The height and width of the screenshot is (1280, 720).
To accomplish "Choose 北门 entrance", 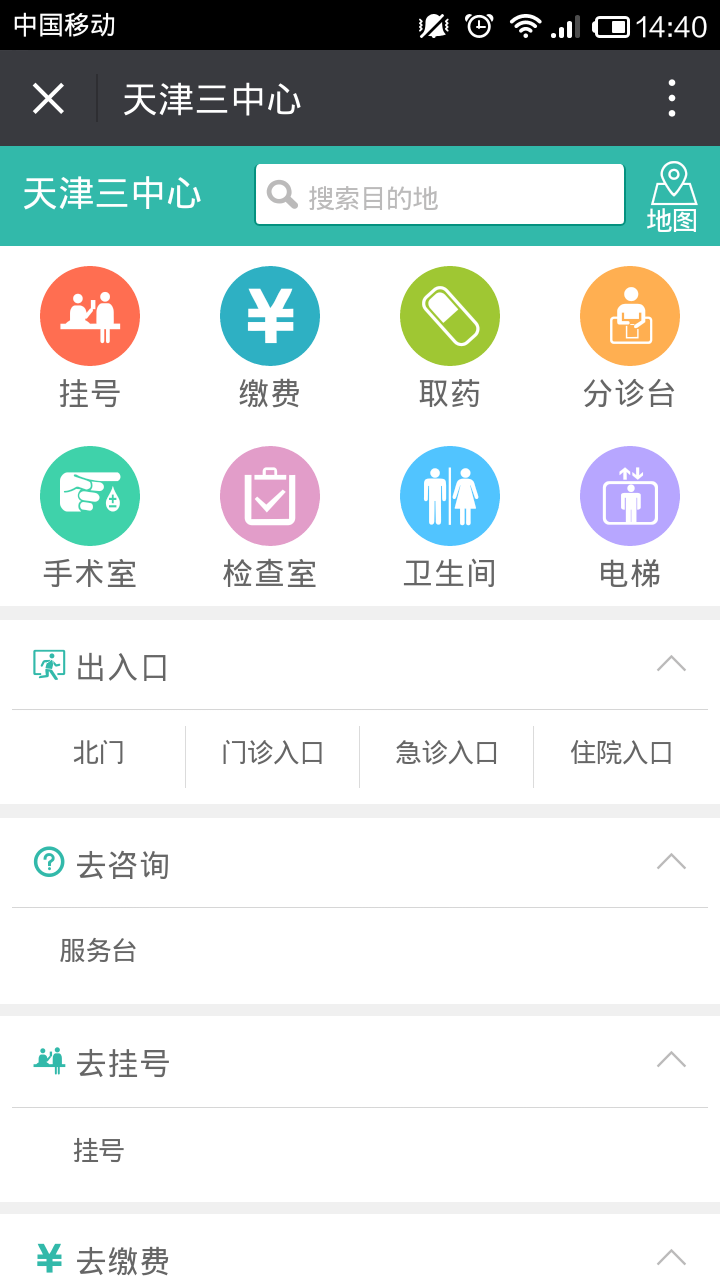I will (99, 753).
